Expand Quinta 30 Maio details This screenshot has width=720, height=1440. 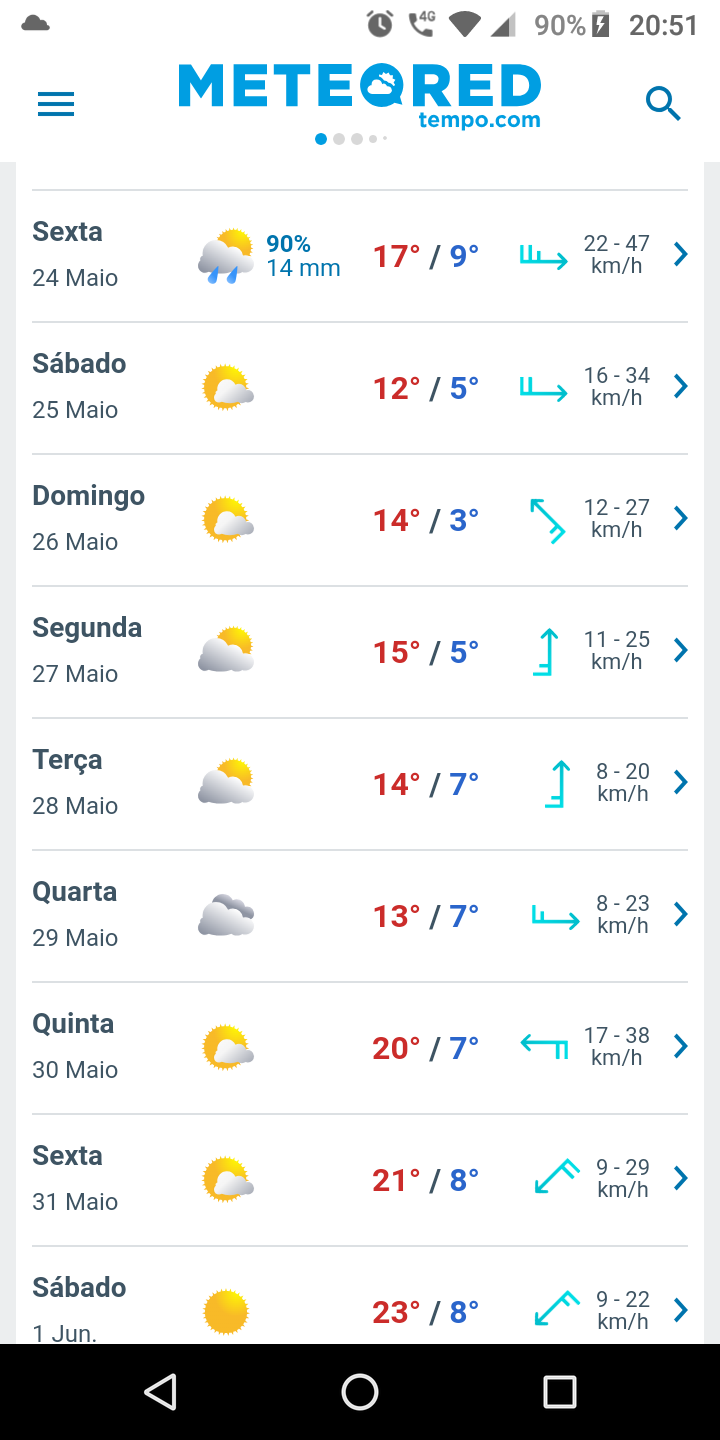pos(360,1048)
